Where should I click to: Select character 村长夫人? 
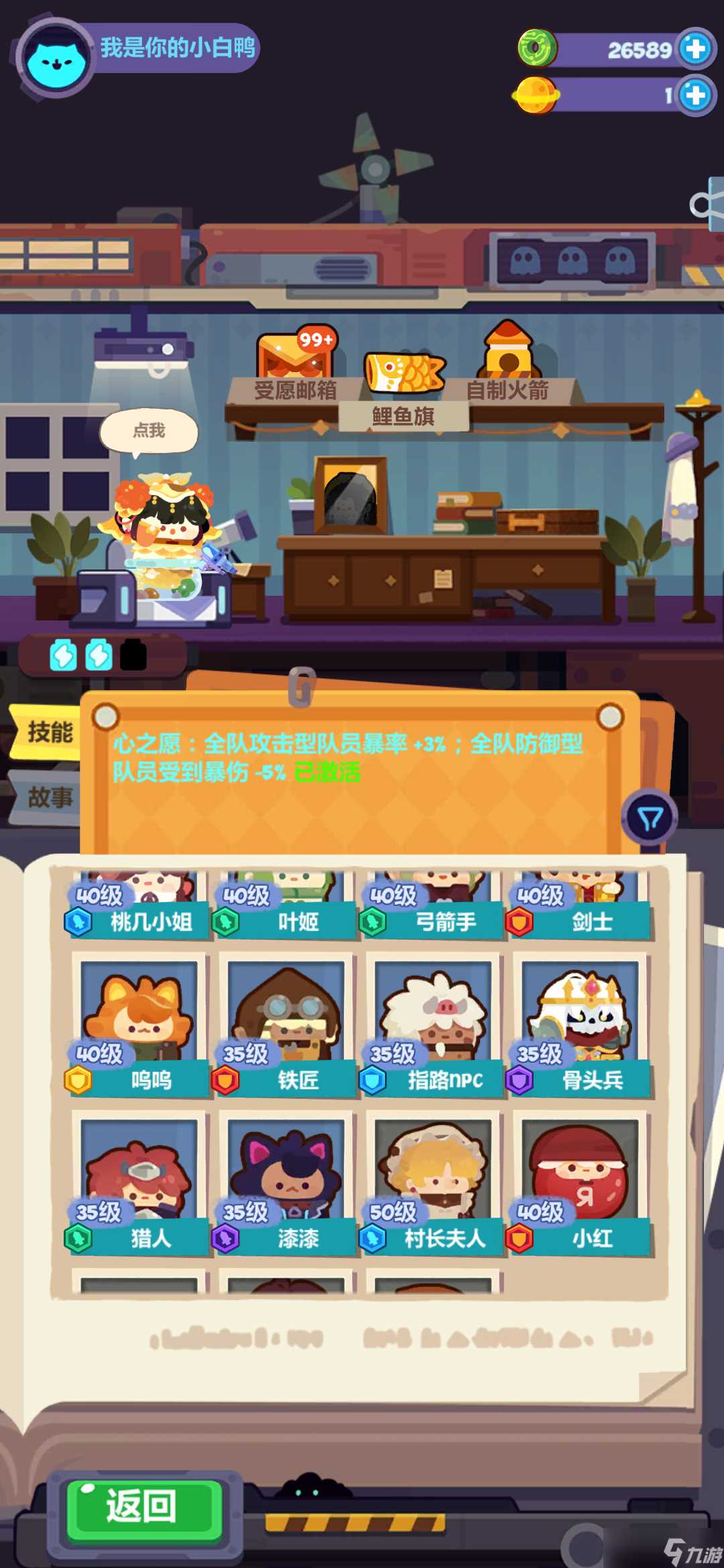pos(434,1183)
